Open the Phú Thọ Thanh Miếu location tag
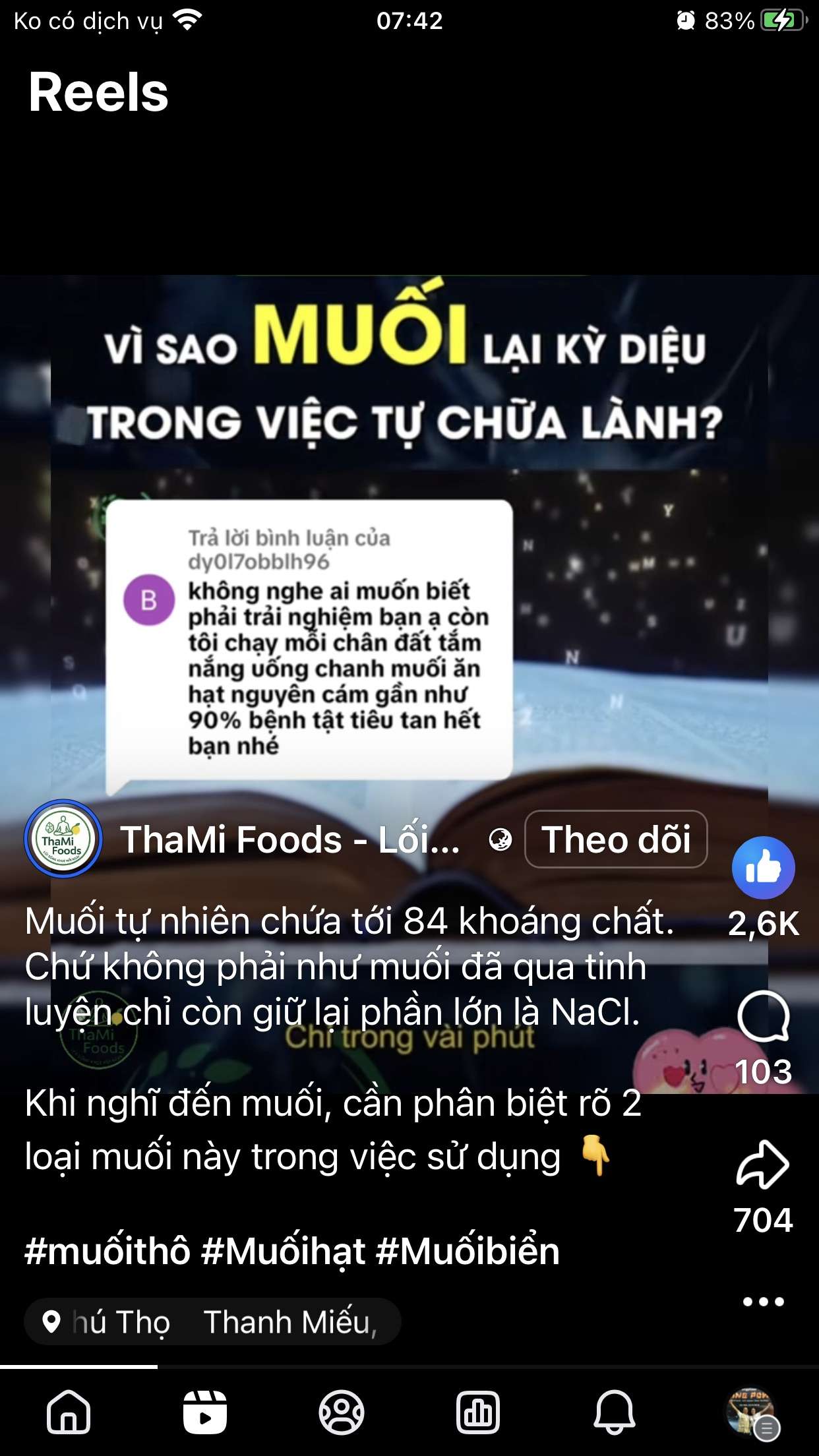The width and height of the screenshot is (819, 1456). pos(212,1321)
